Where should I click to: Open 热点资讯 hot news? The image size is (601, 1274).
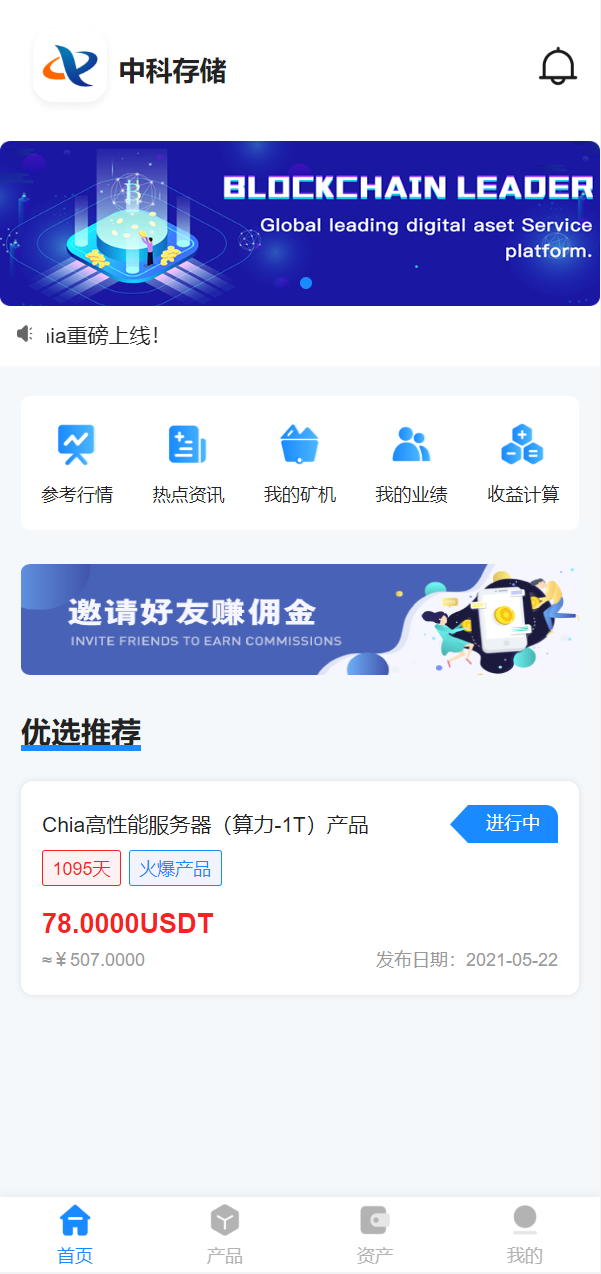click(188, 462)
